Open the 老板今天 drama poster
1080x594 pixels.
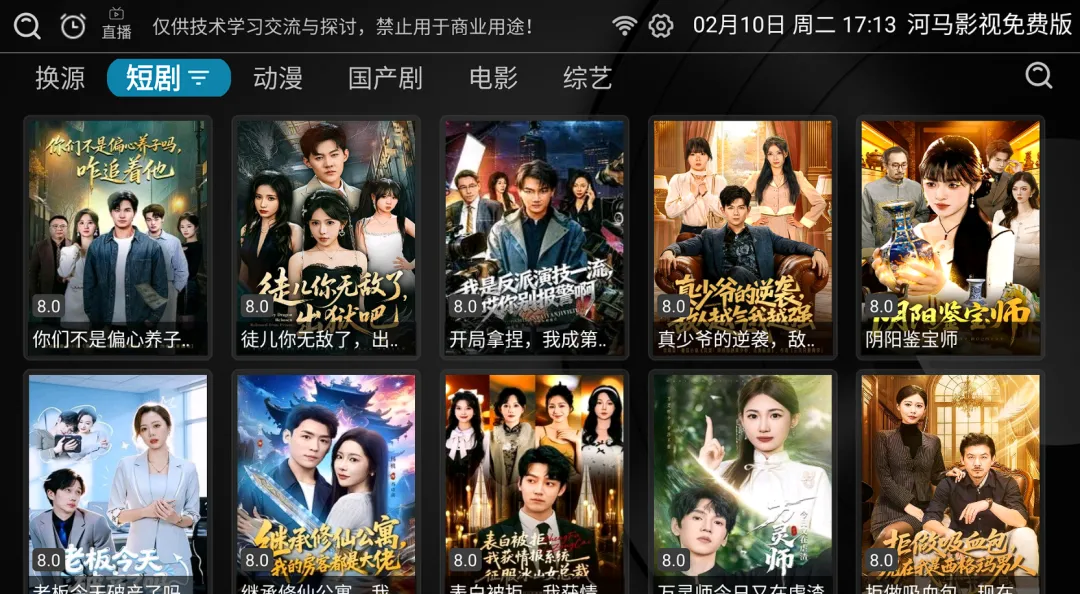118,482
